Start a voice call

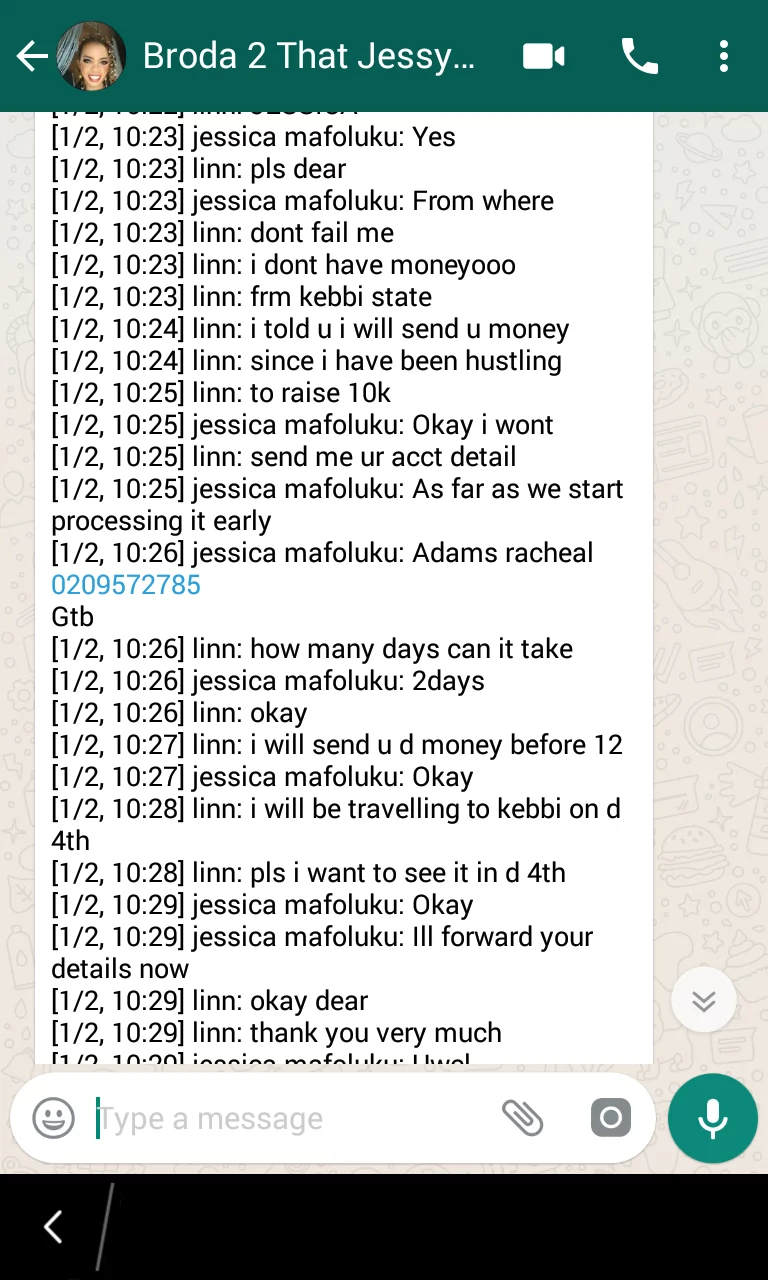click(x=640, y=56)
